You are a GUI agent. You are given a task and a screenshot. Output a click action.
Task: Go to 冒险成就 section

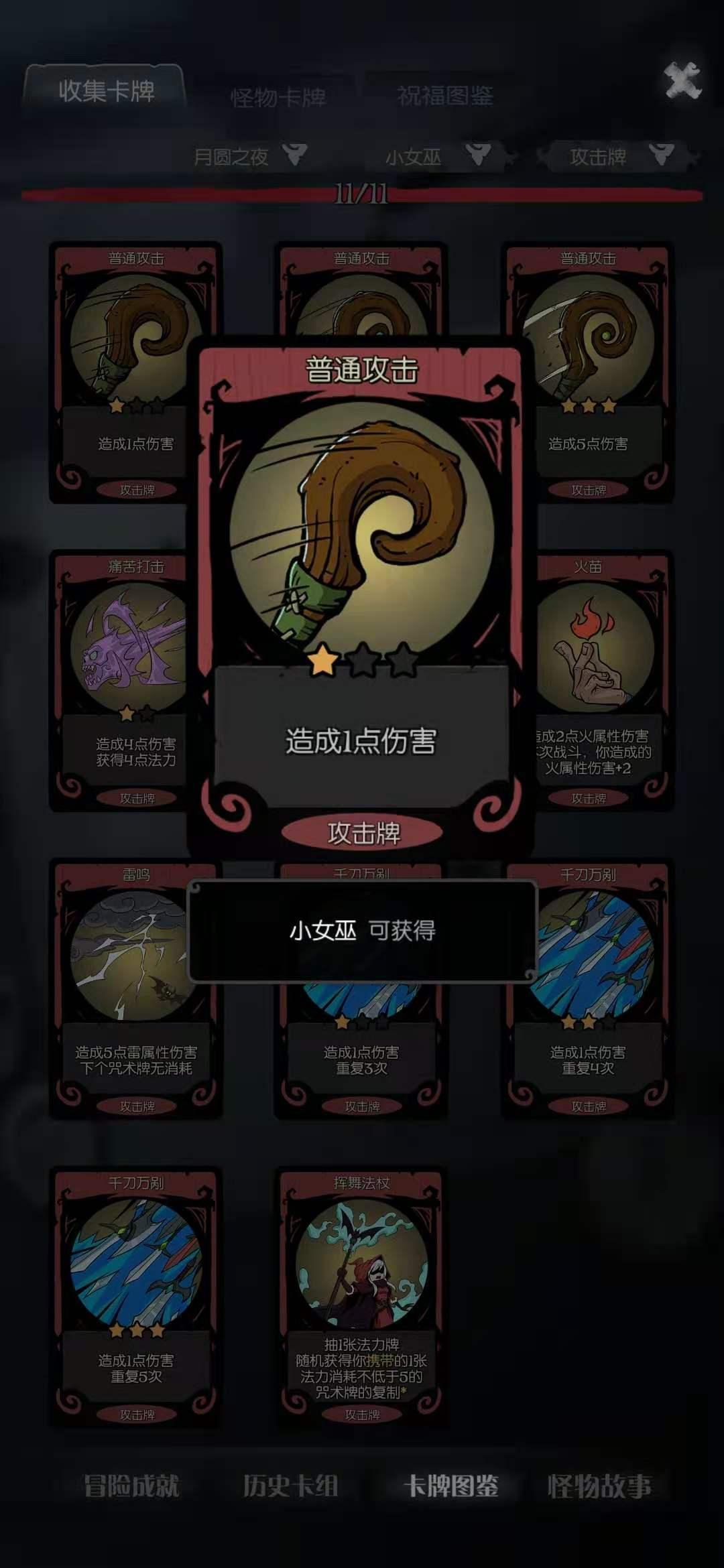(131, 1486)
